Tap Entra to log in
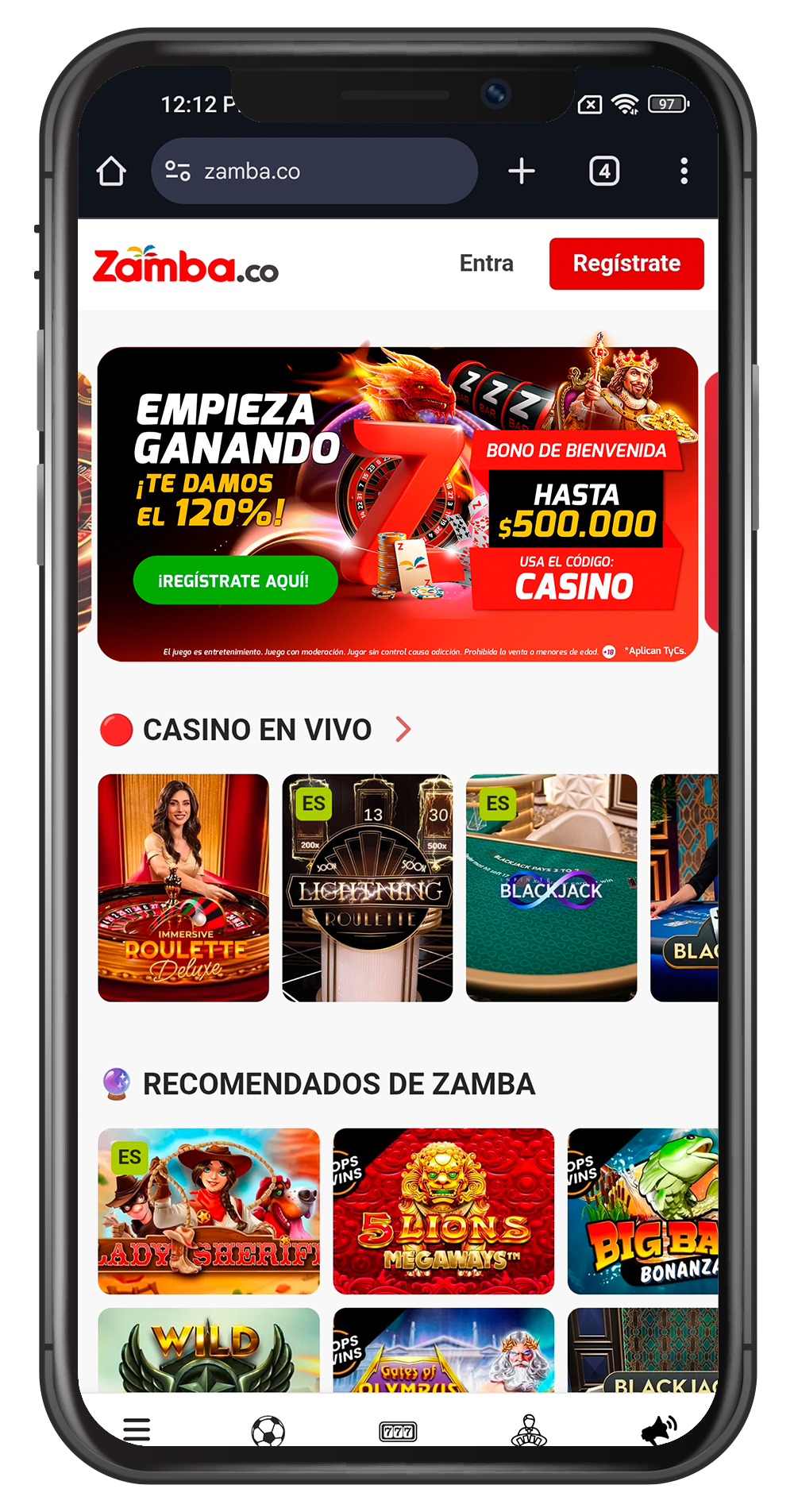Screen dimensions: 794x1512 [486, 264]
